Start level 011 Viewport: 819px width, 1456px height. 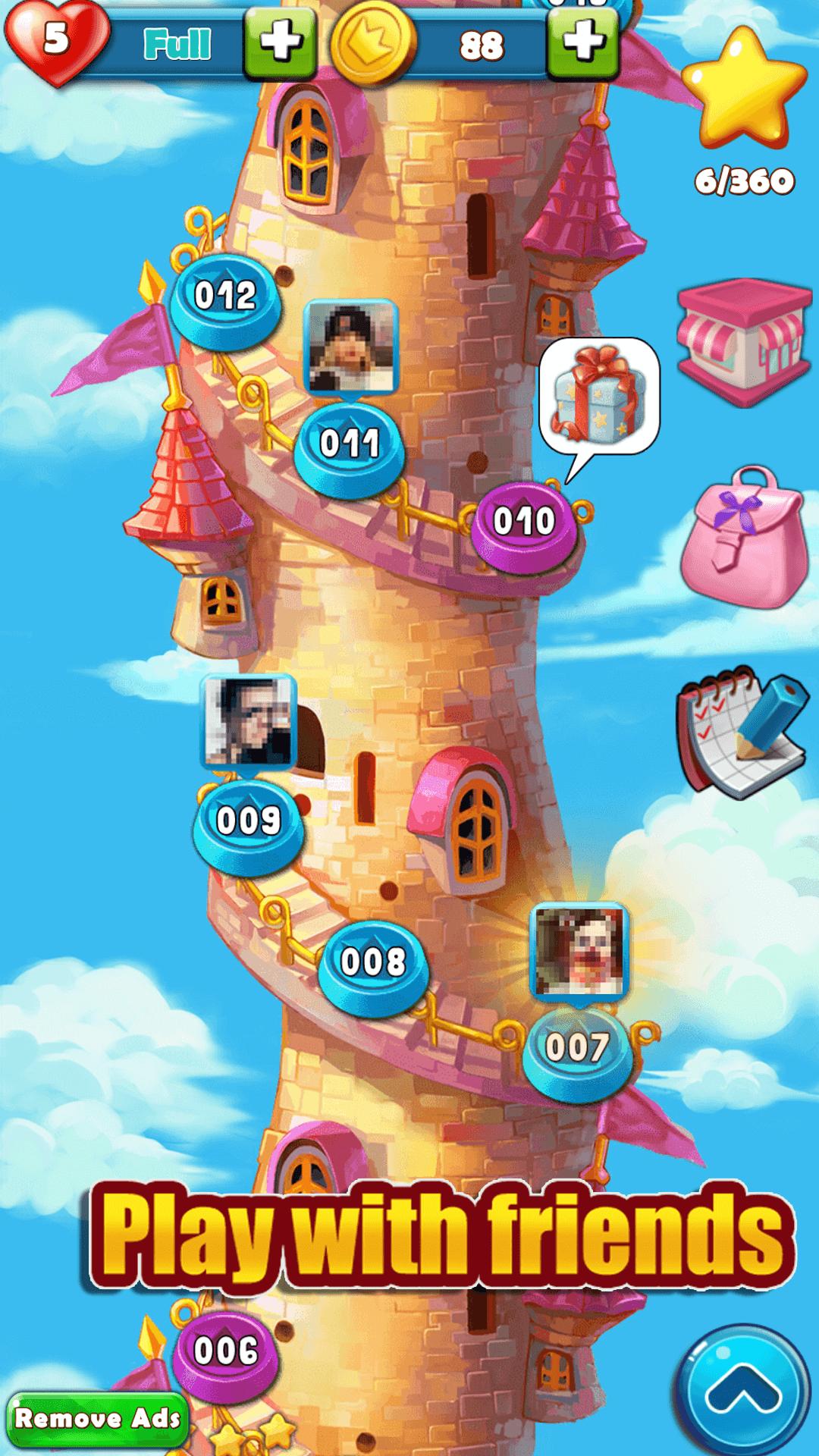point(349,446)
